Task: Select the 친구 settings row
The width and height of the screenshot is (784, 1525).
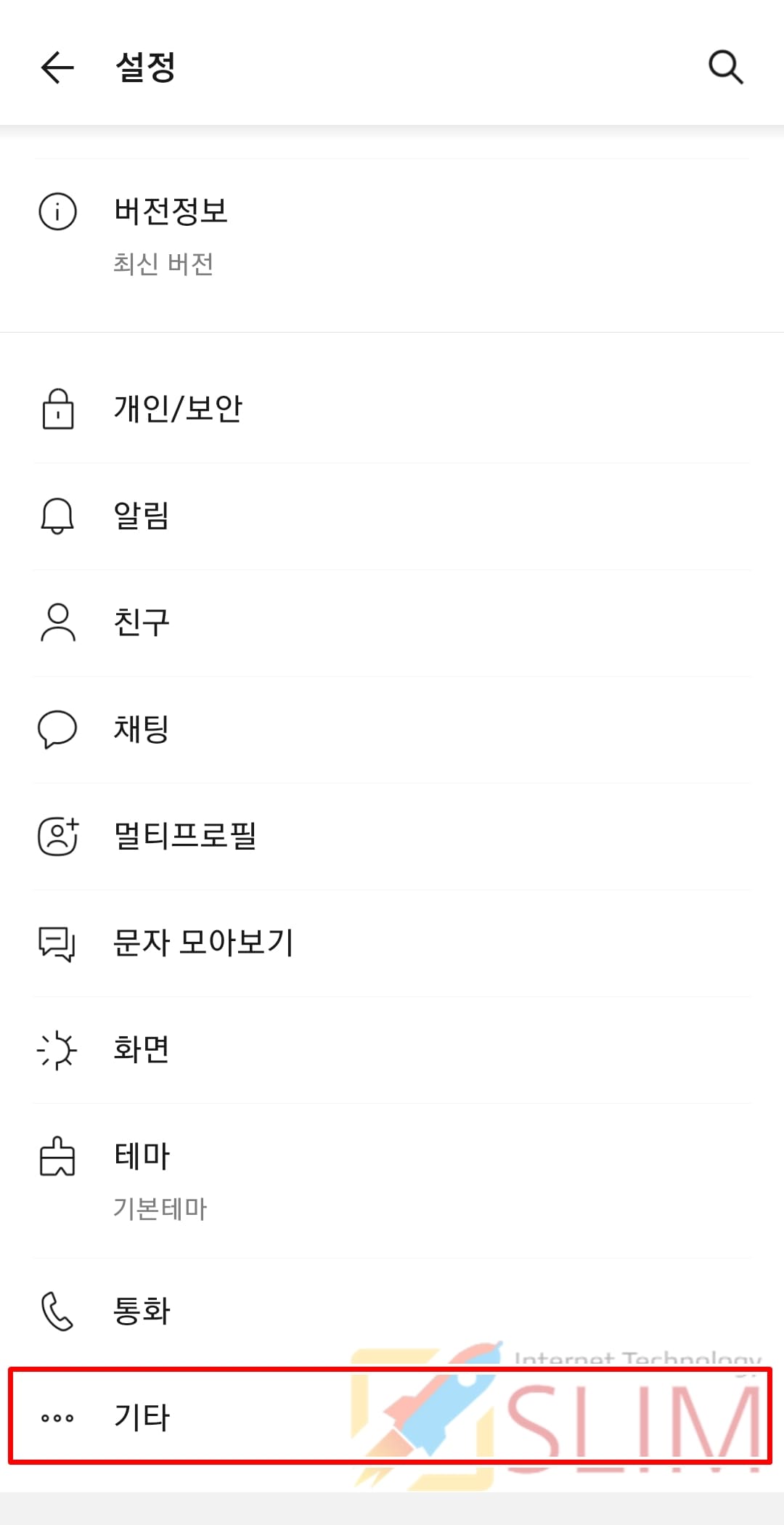Action: point(392,623)
